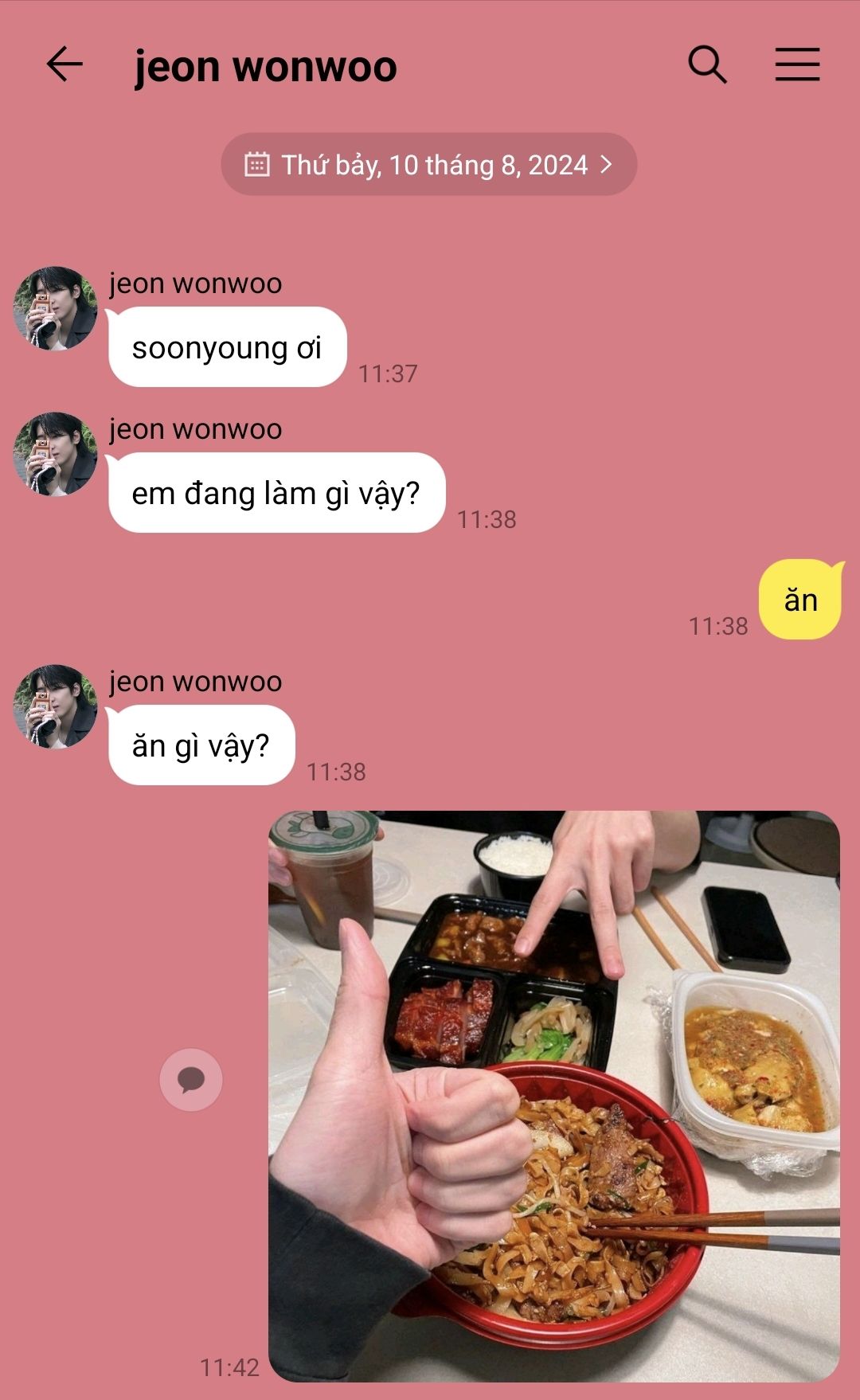Search within this conversation
The height and width of the screenshot is (1400, 860).
(x=707, y=65)
